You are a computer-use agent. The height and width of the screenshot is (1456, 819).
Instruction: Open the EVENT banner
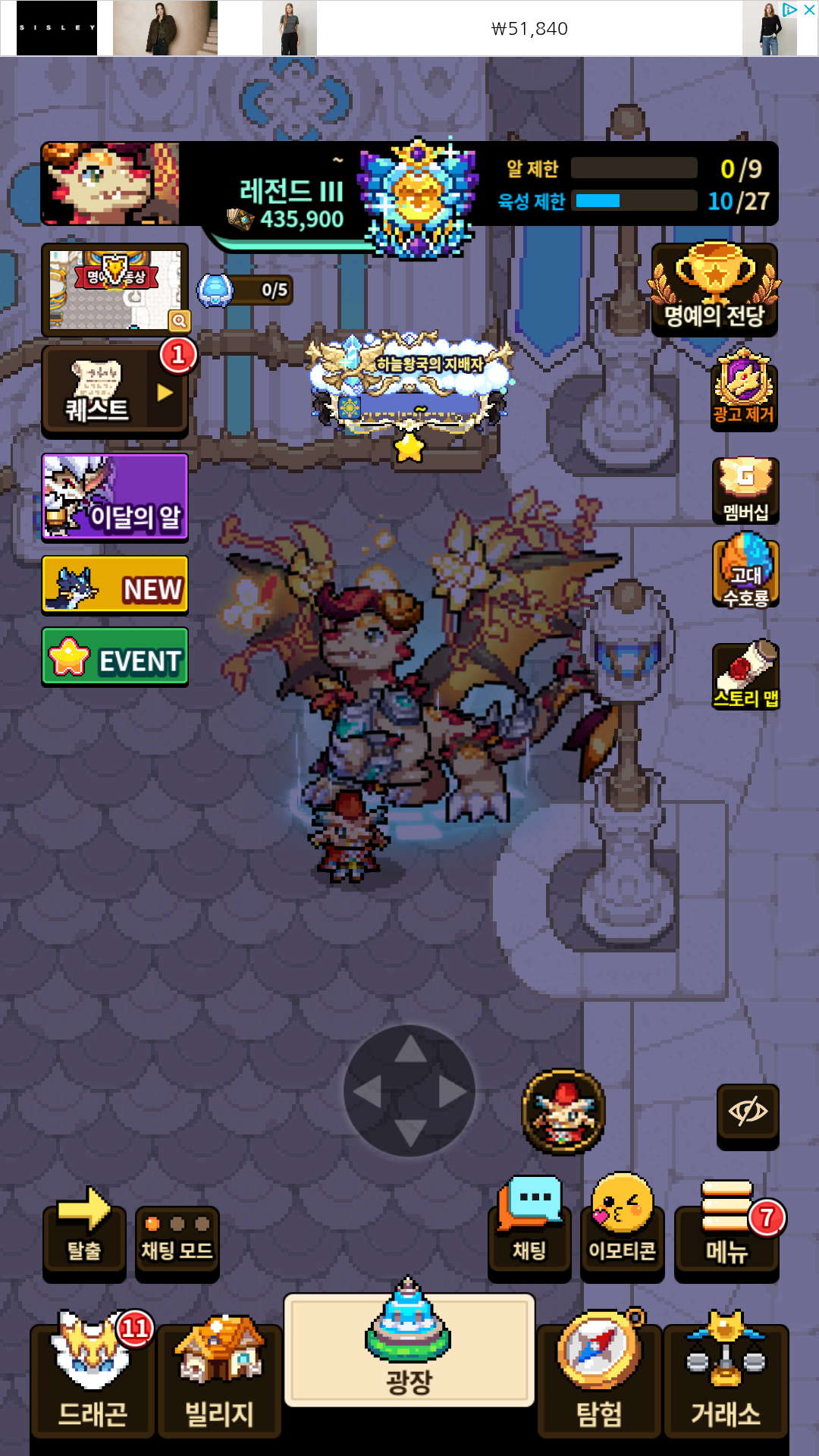tap(115, 657)
